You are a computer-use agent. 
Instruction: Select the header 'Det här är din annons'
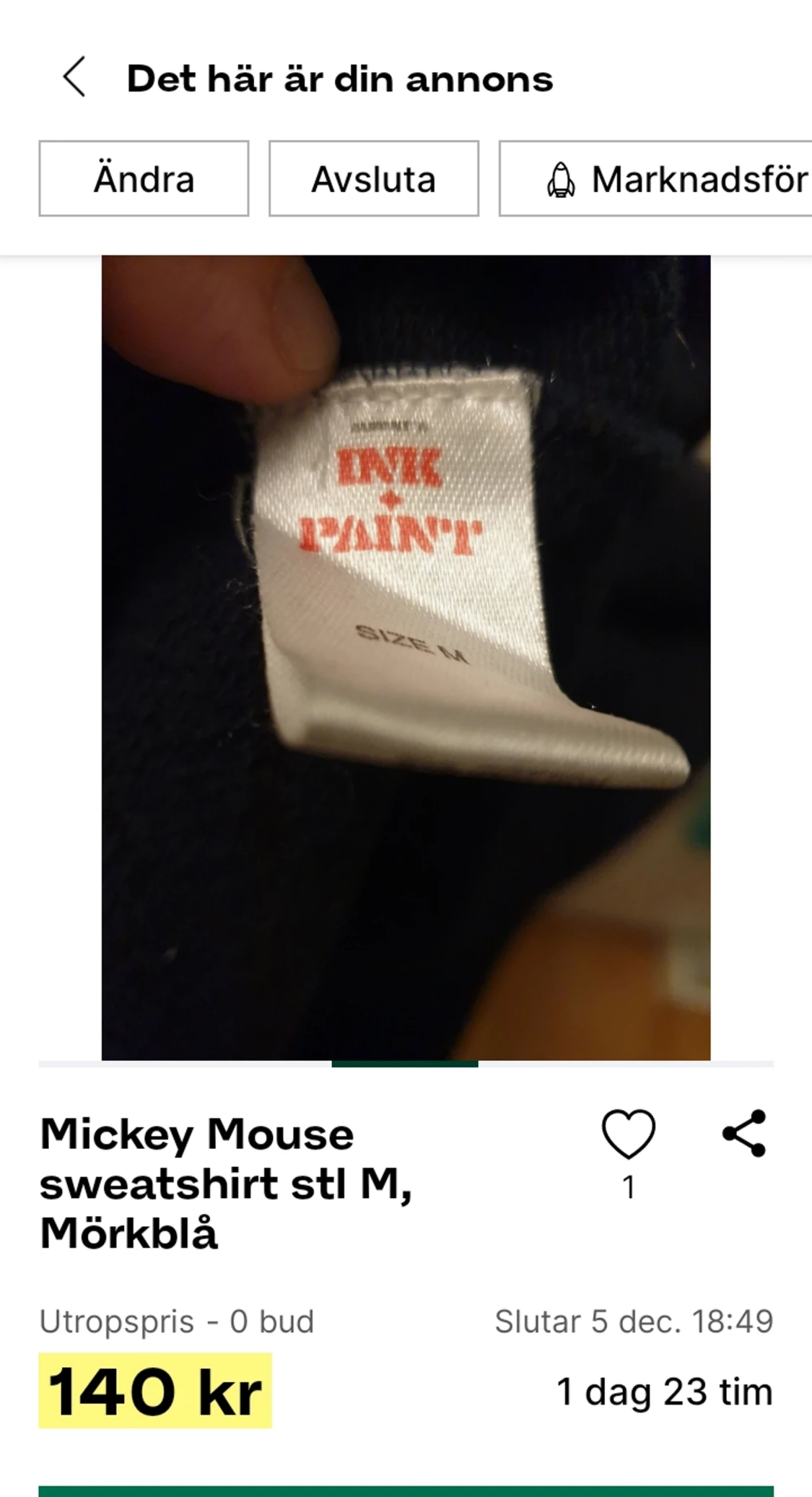pyautogui.click(x=339, y=78)
